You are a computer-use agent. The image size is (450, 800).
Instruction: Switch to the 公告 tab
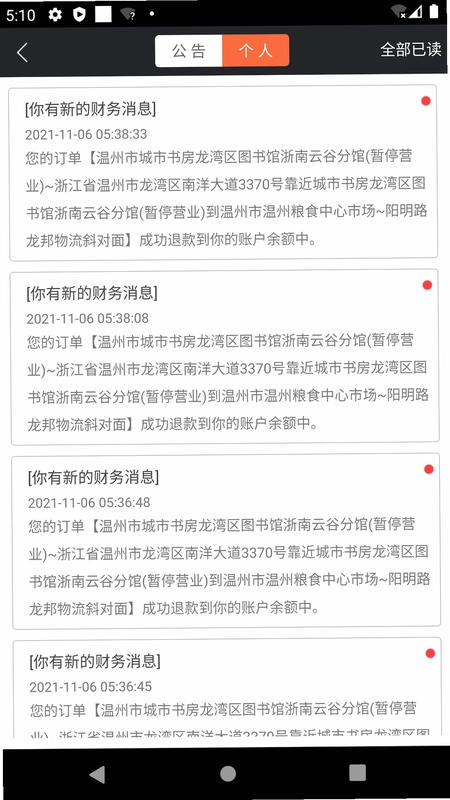tap(189, 51)
